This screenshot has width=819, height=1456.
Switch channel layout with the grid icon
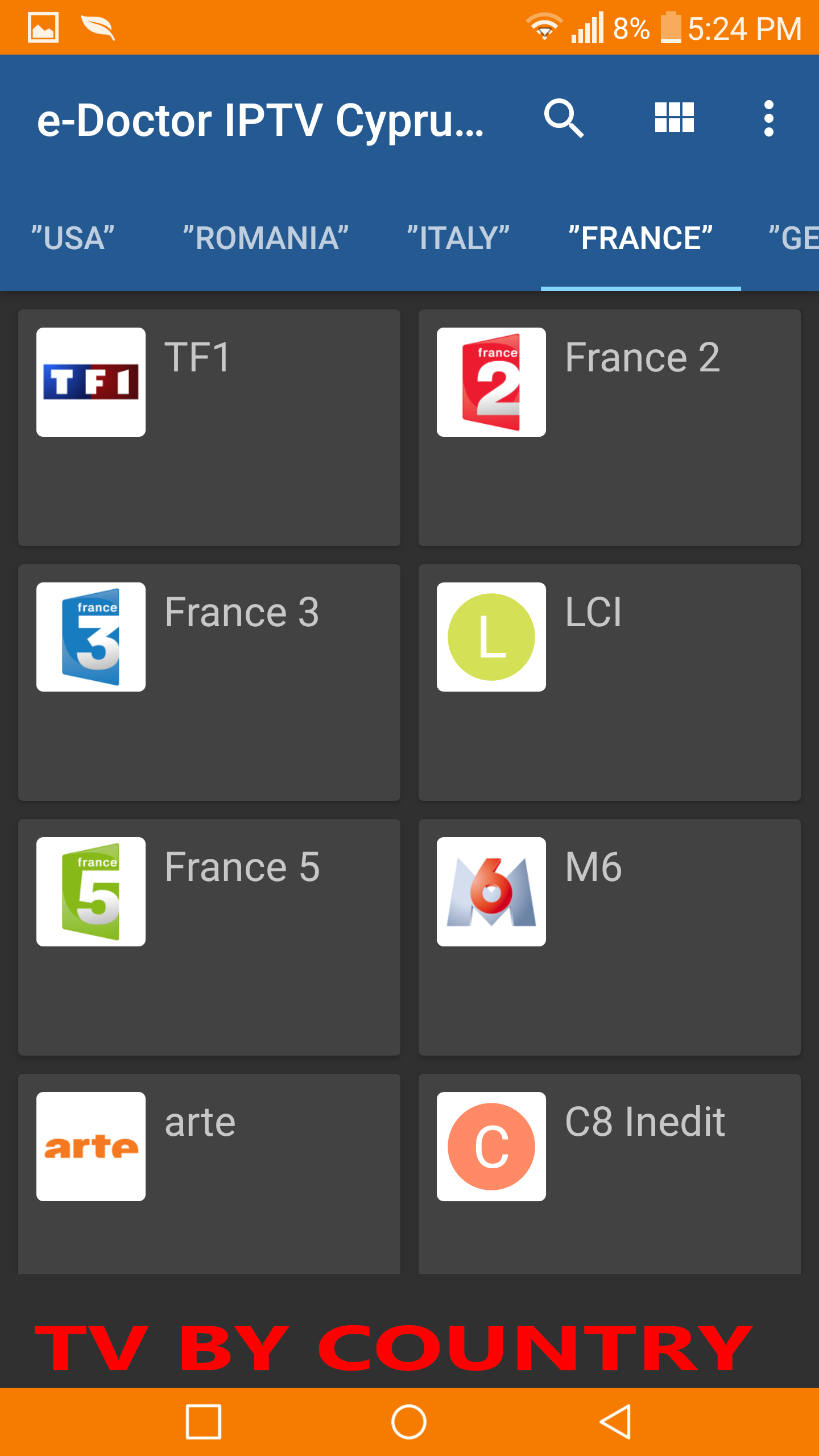(x=674, y=118)
